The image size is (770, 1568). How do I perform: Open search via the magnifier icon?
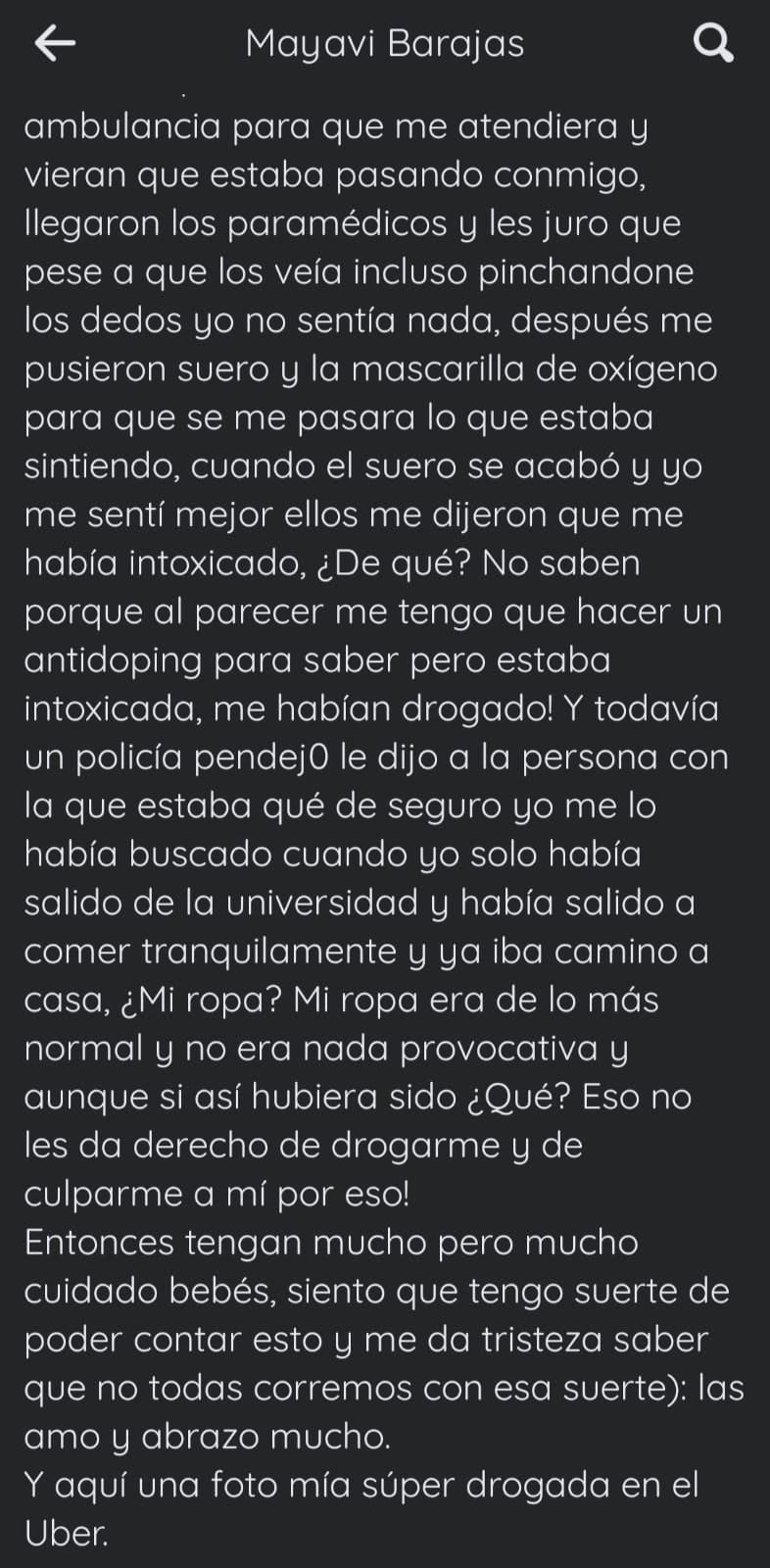click(712, 43)
